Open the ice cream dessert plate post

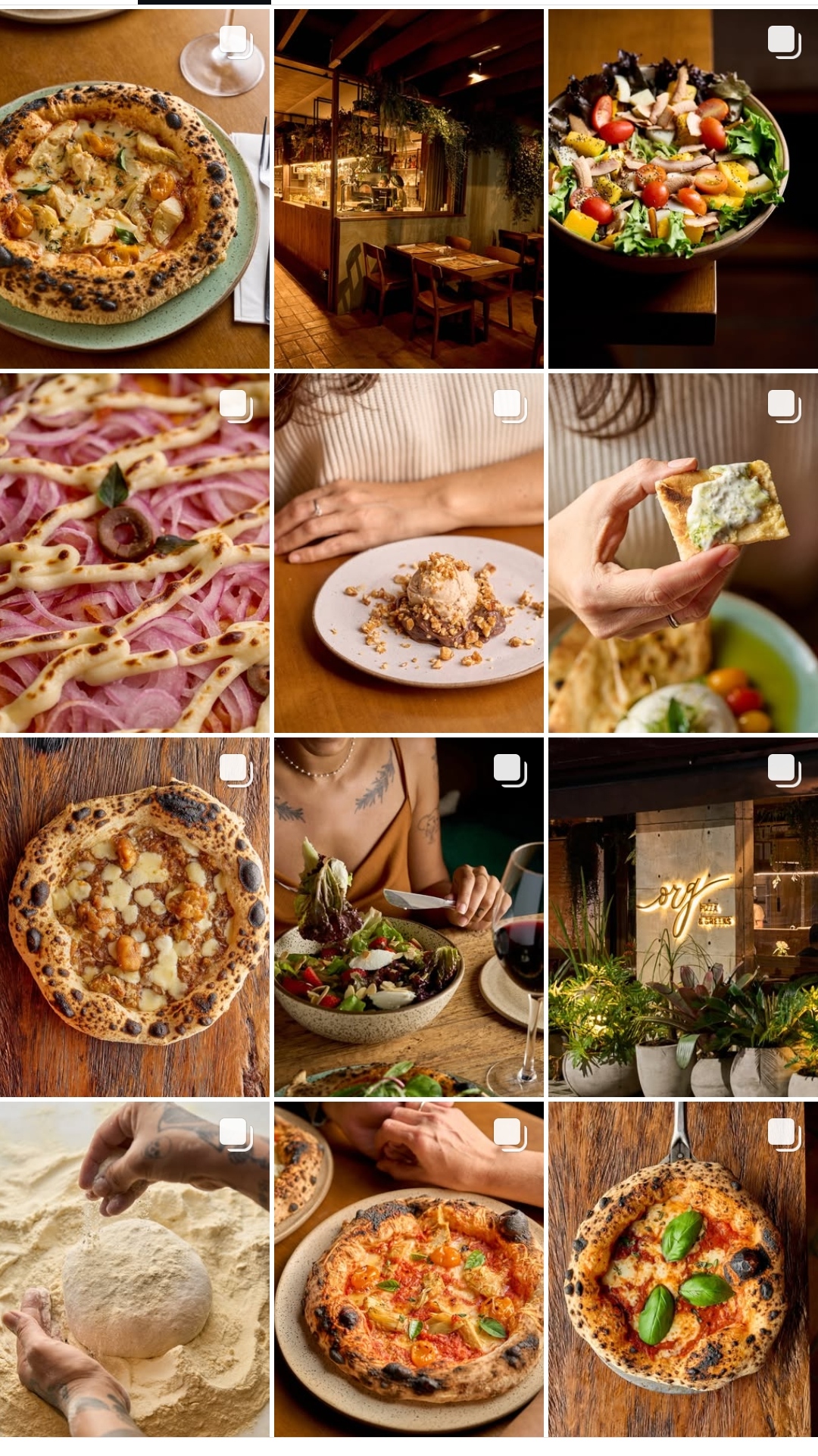point(408,553)
